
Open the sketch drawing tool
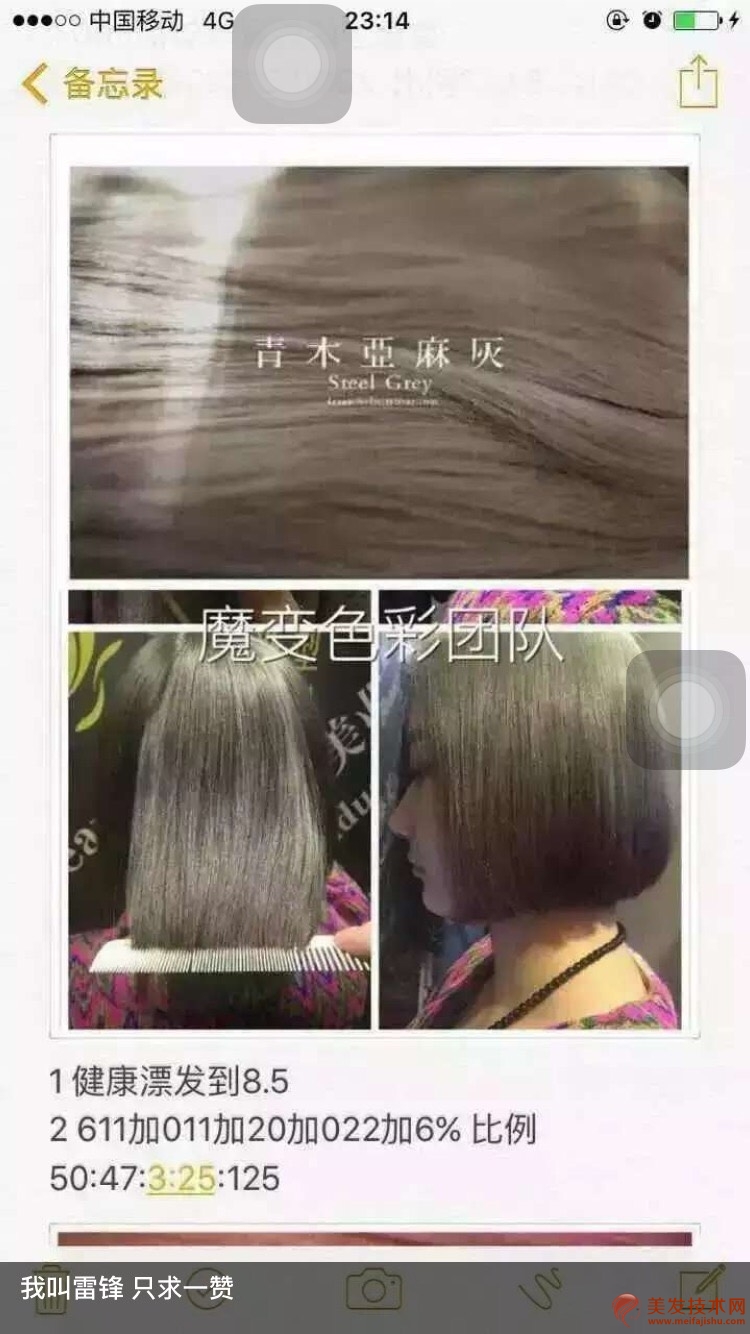point(541,1288)
